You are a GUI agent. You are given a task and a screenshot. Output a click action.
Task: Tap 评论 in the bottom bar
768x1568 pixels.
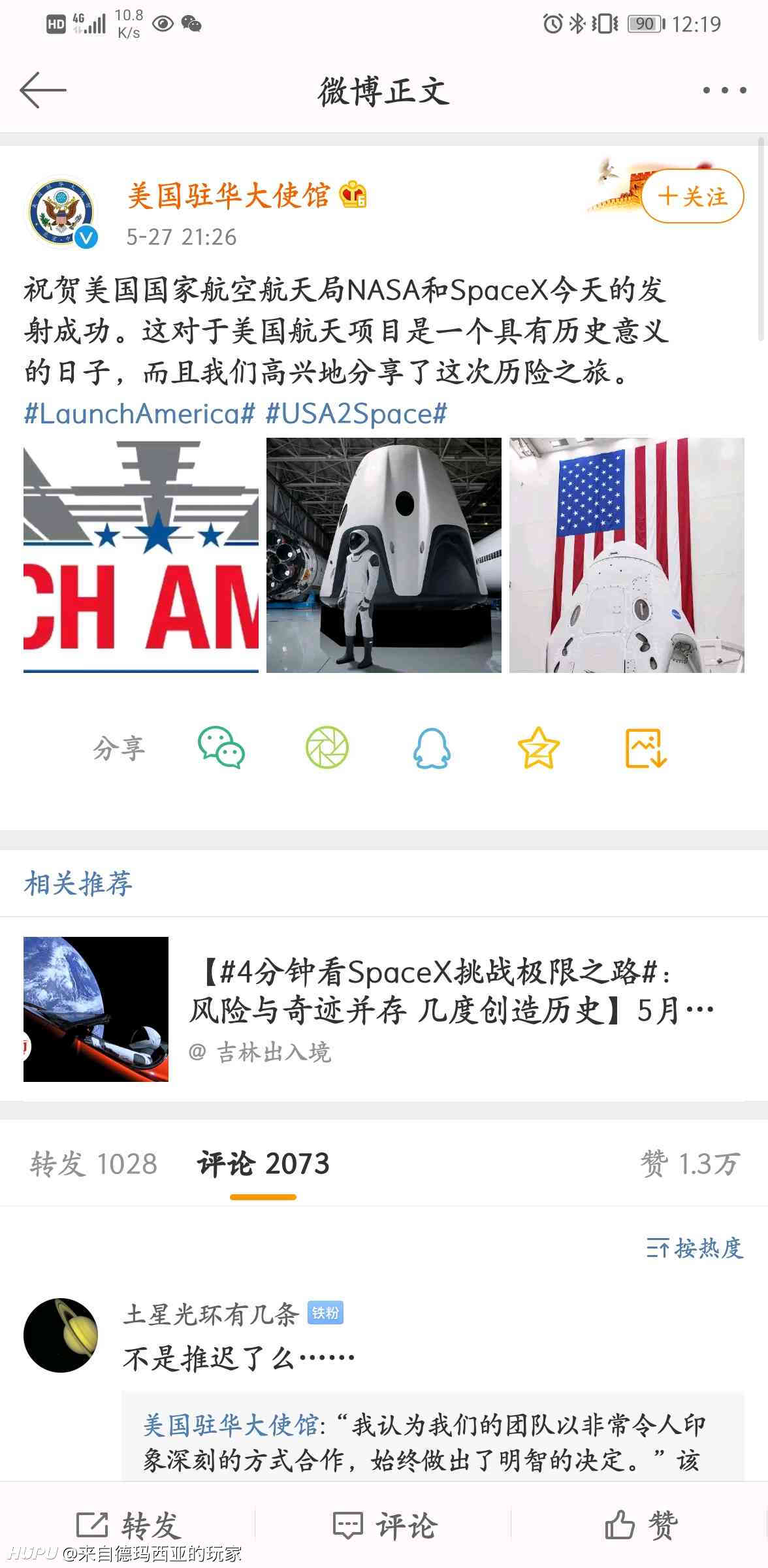(x=384, y=1526)
